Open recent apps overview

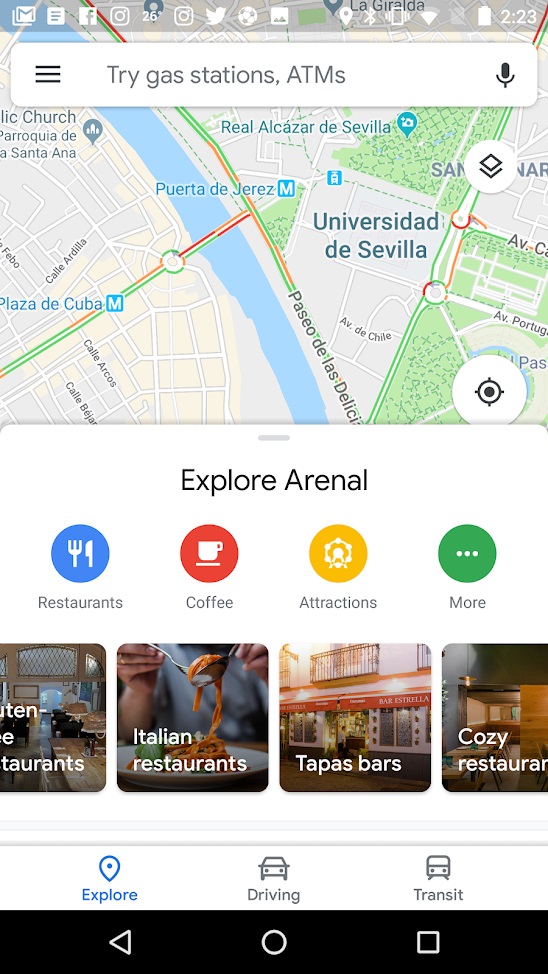(427, 942)
